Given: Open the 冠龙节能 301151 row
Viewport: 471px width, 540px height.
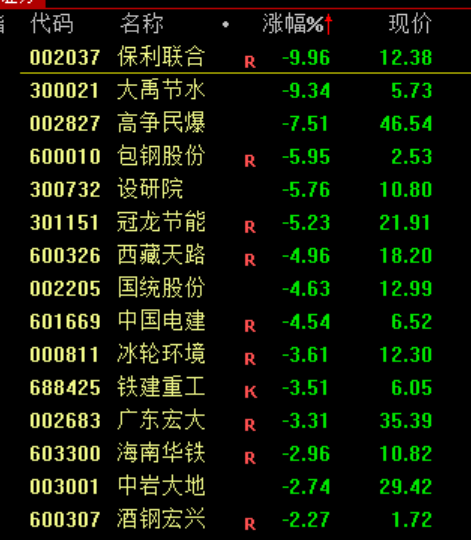Looking at the screenshot, I should (x=236, y=222).
